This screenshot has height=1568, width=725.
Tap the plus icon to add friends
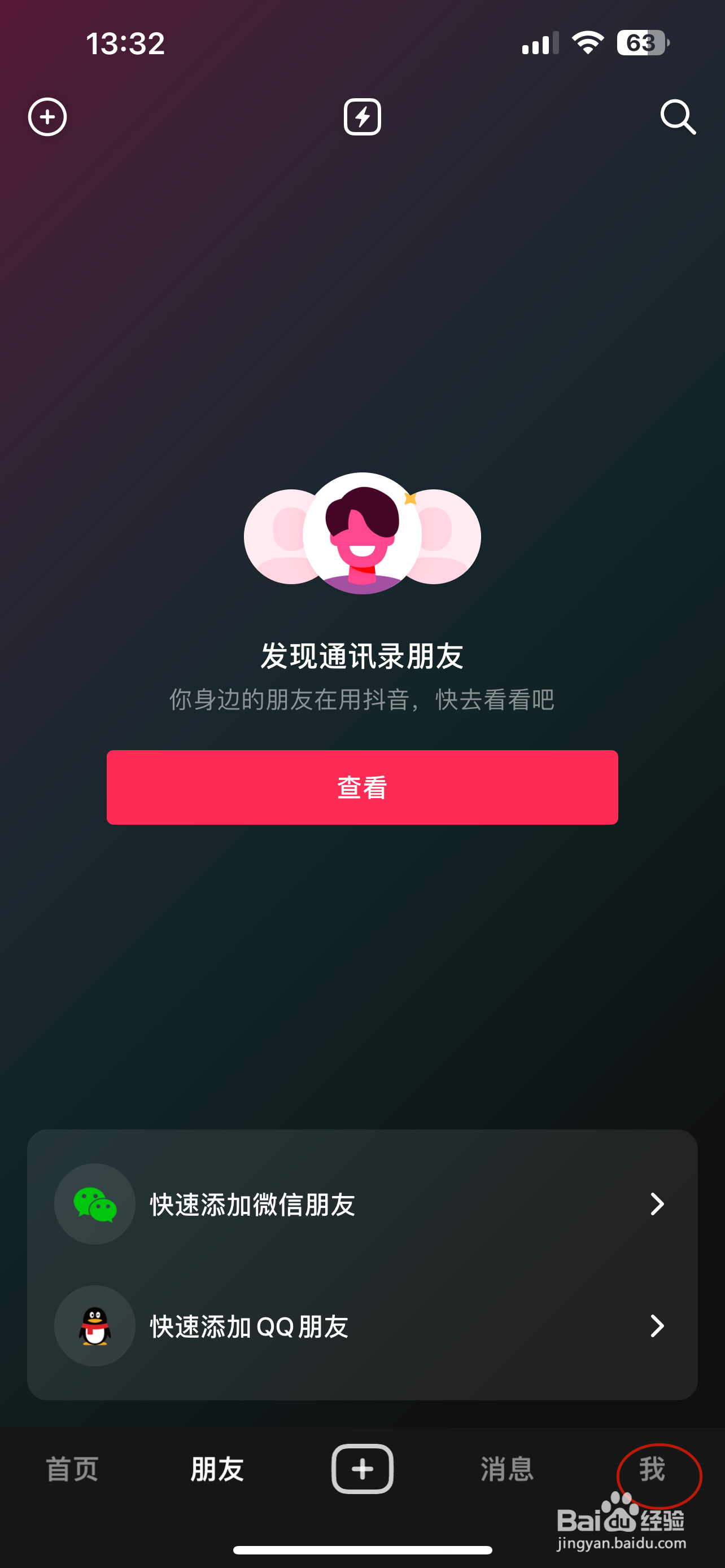(x=47, y=117)
